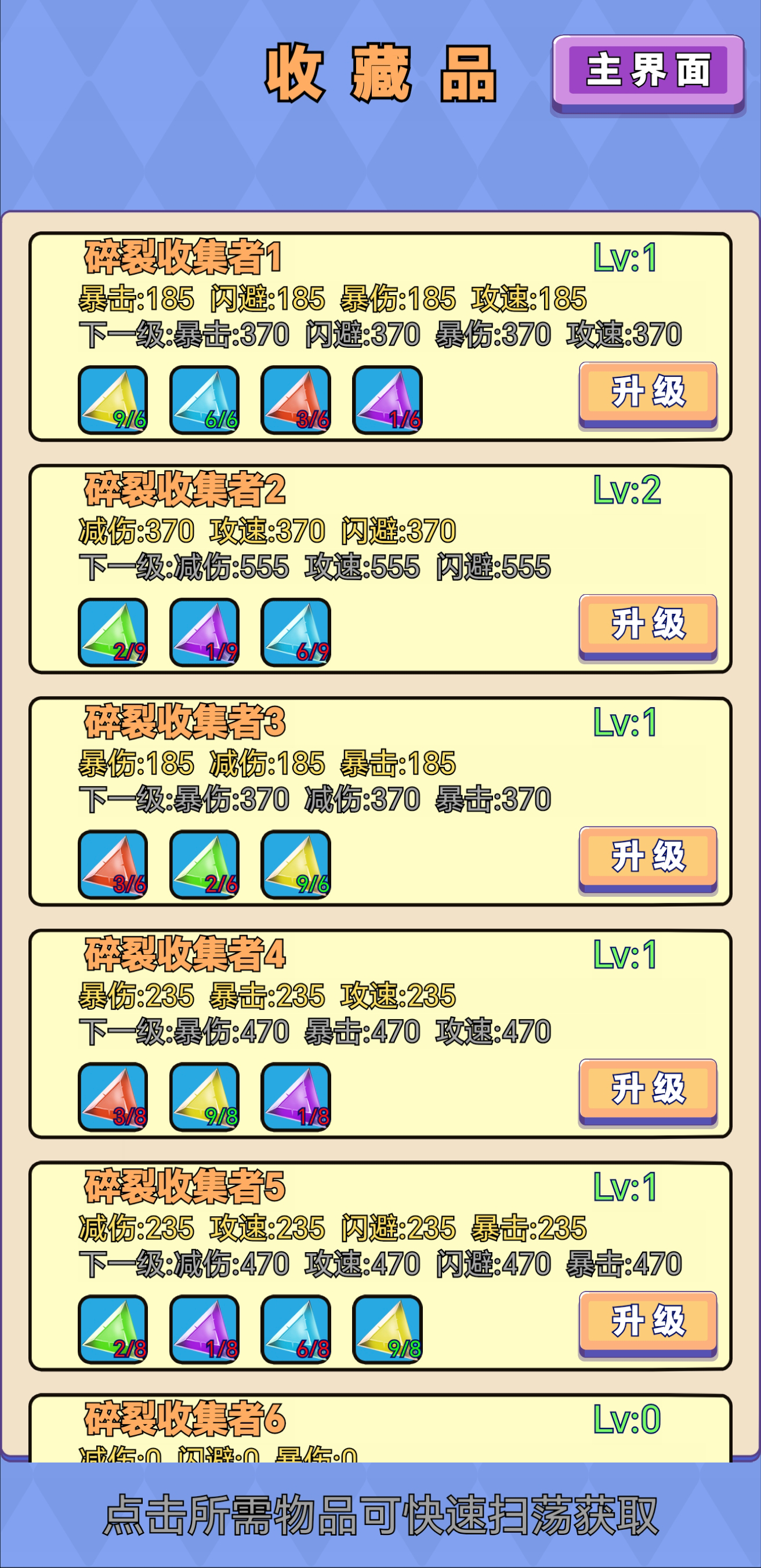Viewport: 761px width, 1568px height.
Task: Tap the green shard 2/9 in 碎裂收集者2
Action: click(x=113, y=632)
